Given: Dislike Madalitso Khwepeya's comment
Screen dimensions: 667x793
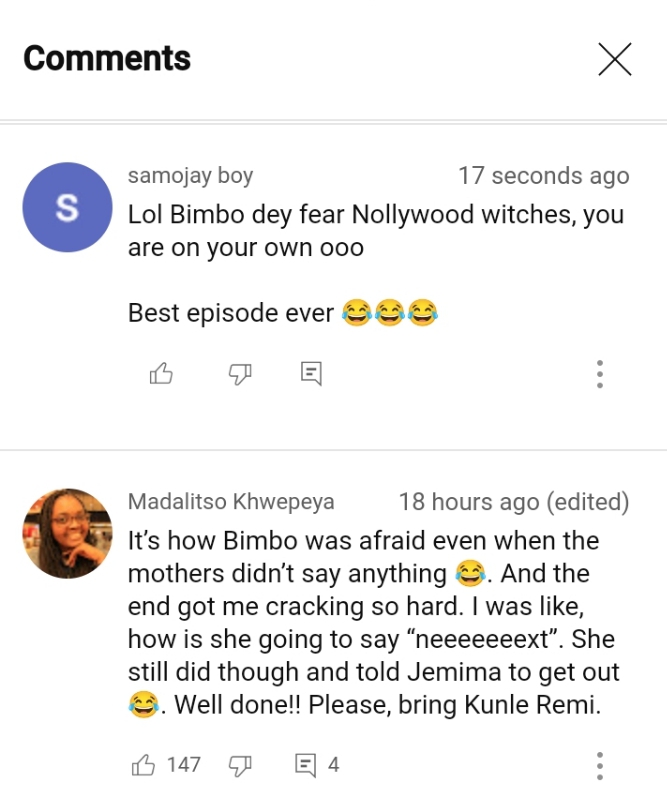Looking at the screenshot, I should coord(240,765).
